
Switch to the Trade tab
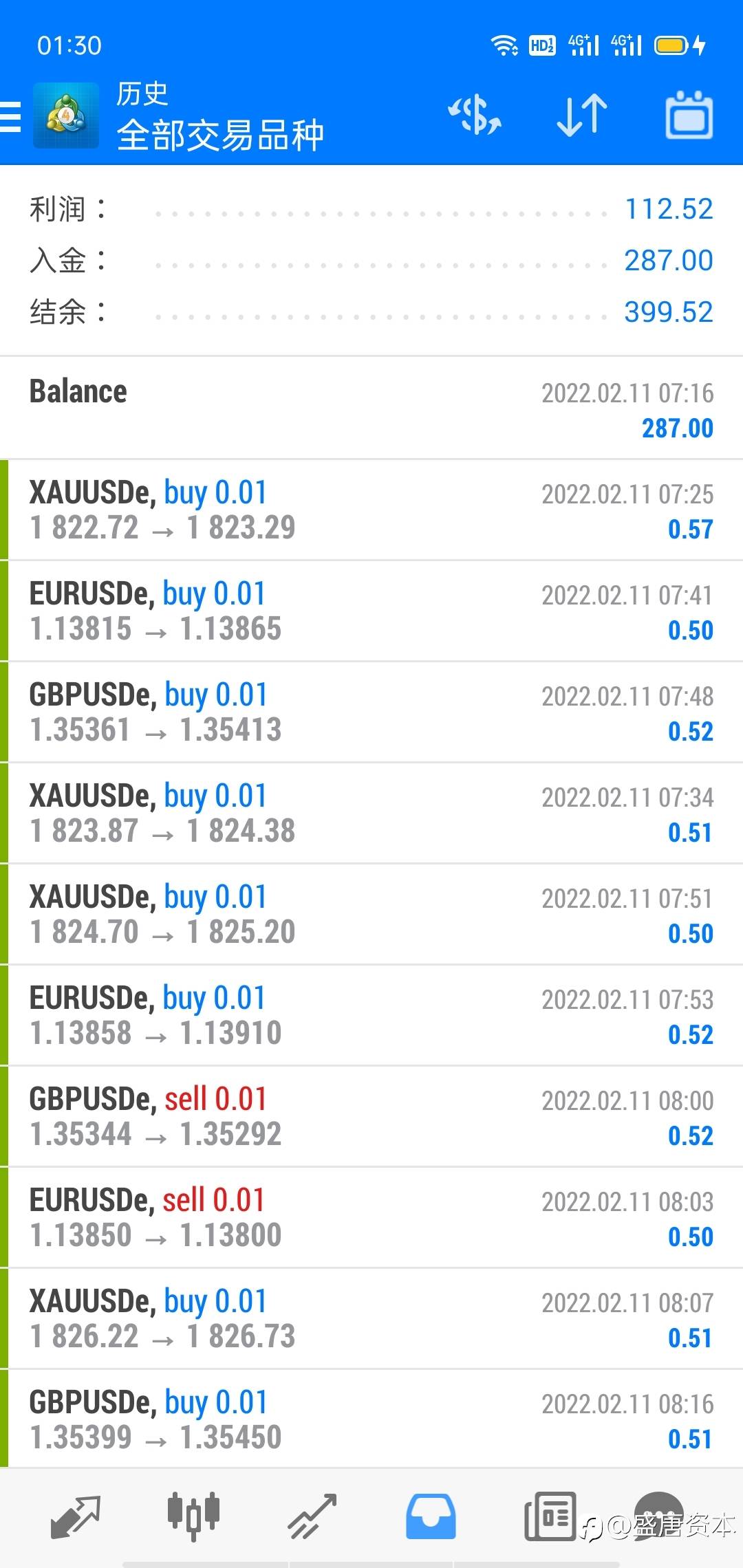click(312, 1516)
